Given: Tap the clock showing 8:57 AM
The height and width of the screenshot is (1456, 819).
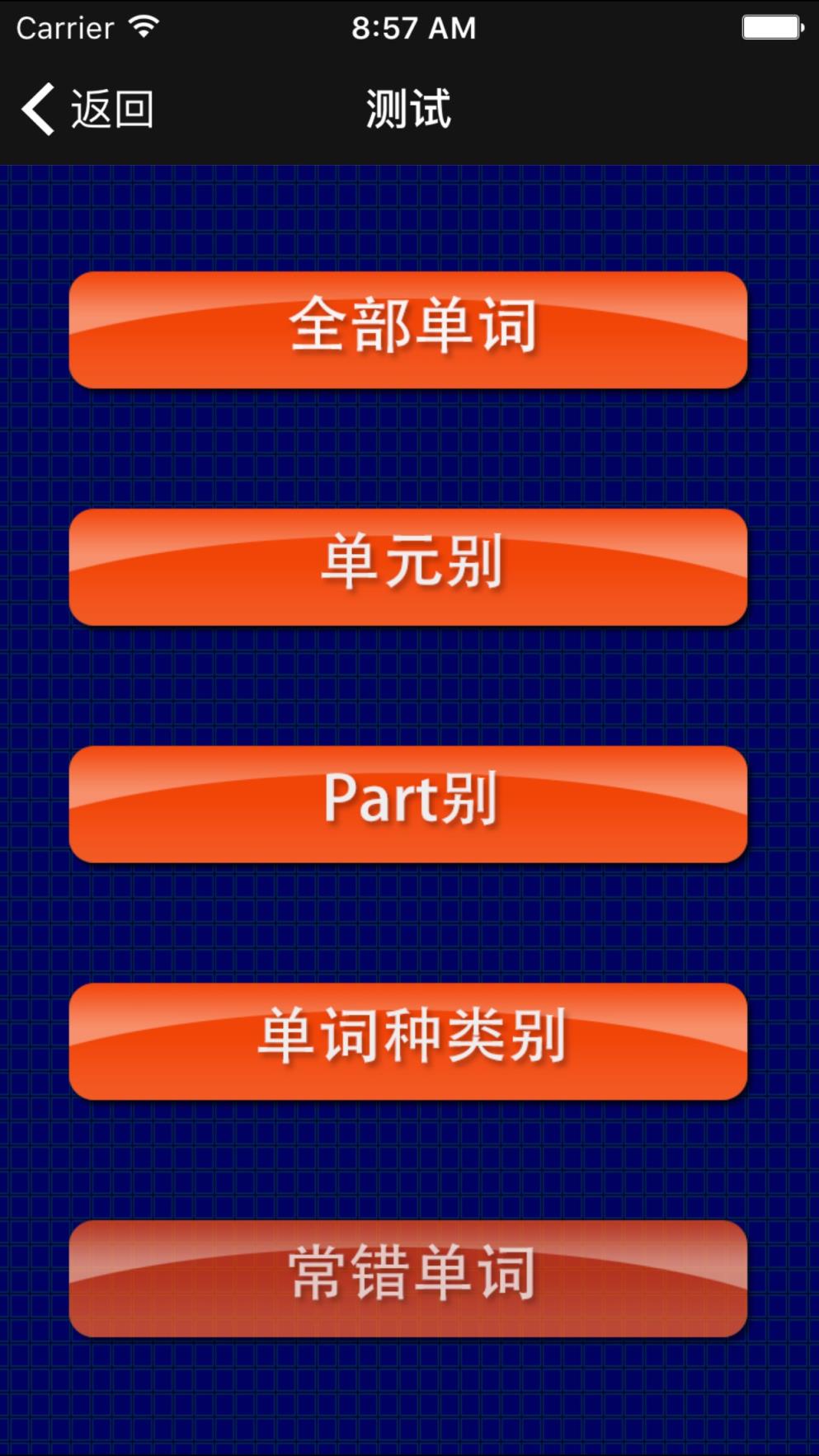Looking at the screenshot, I should (412, 27).
